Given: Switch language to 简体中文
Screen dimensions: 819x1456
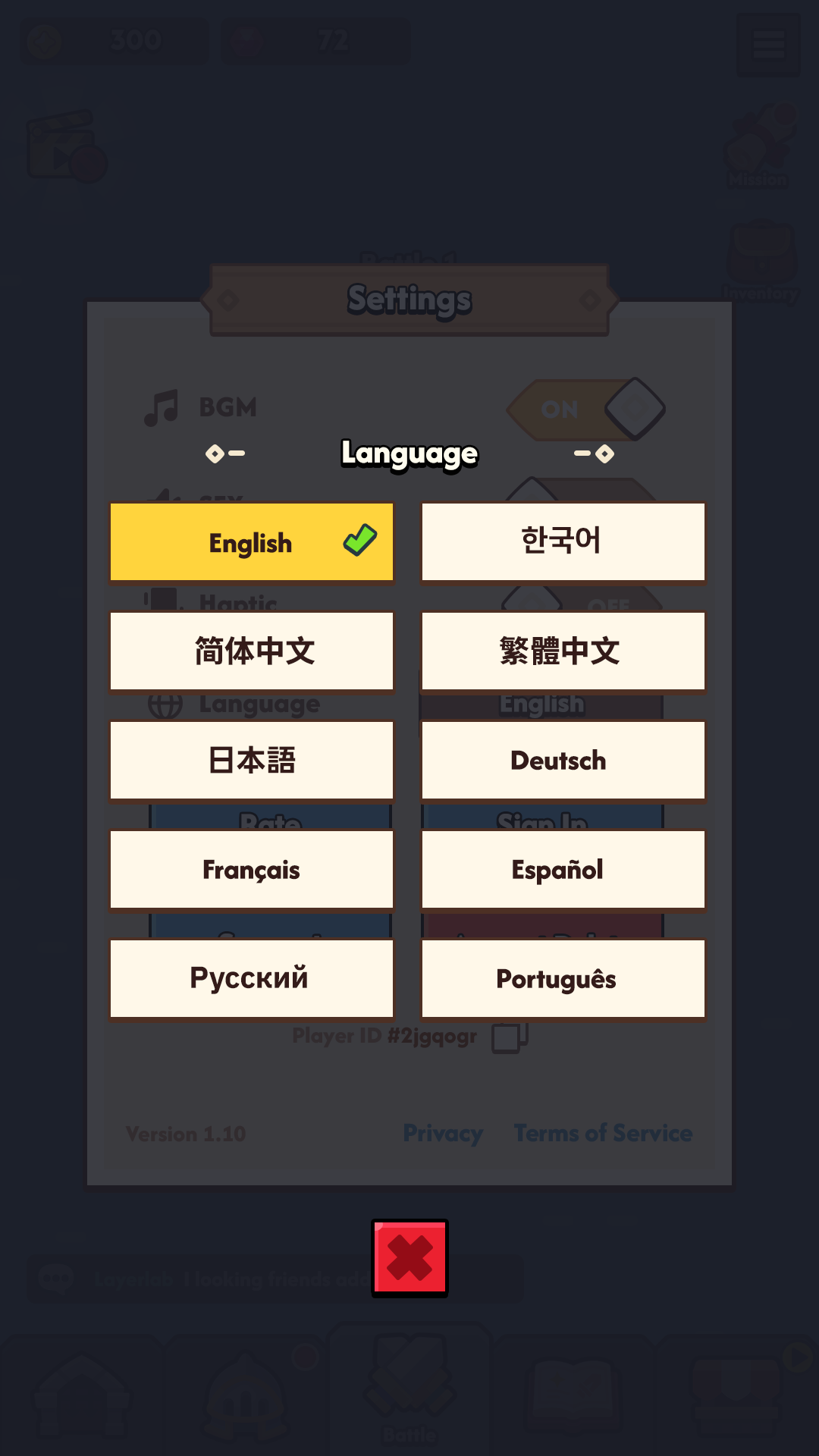Looking at the screenshot, I should click(x=251, y=651).
